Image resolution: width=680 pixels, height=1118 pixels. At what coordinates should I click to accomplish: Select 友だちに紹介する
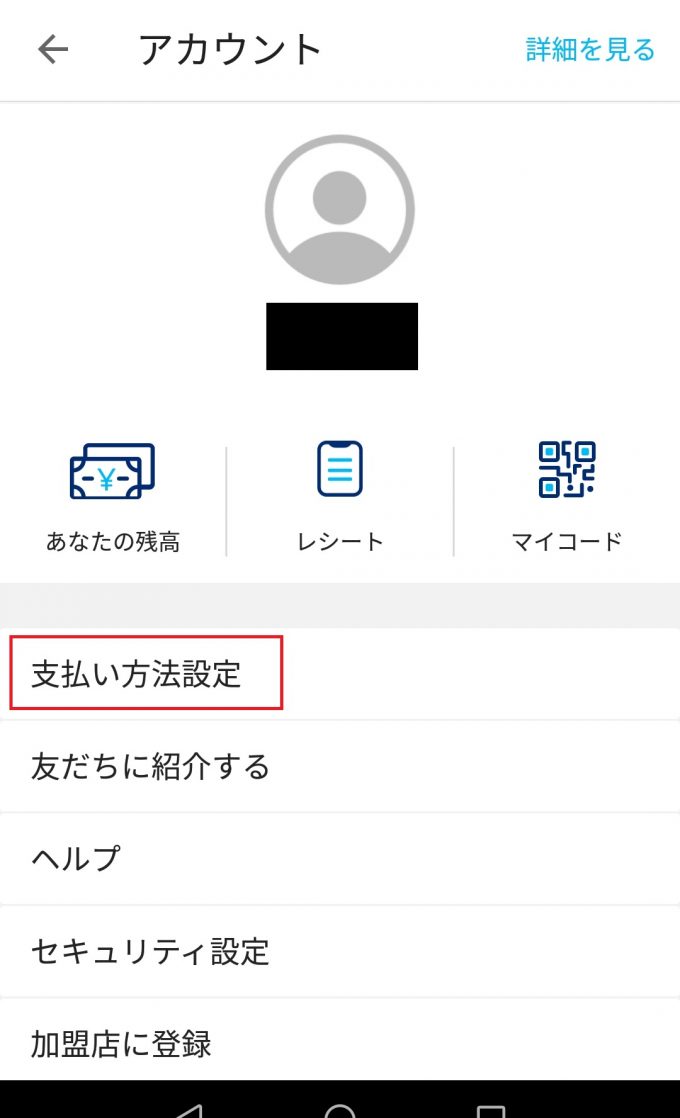150,767
